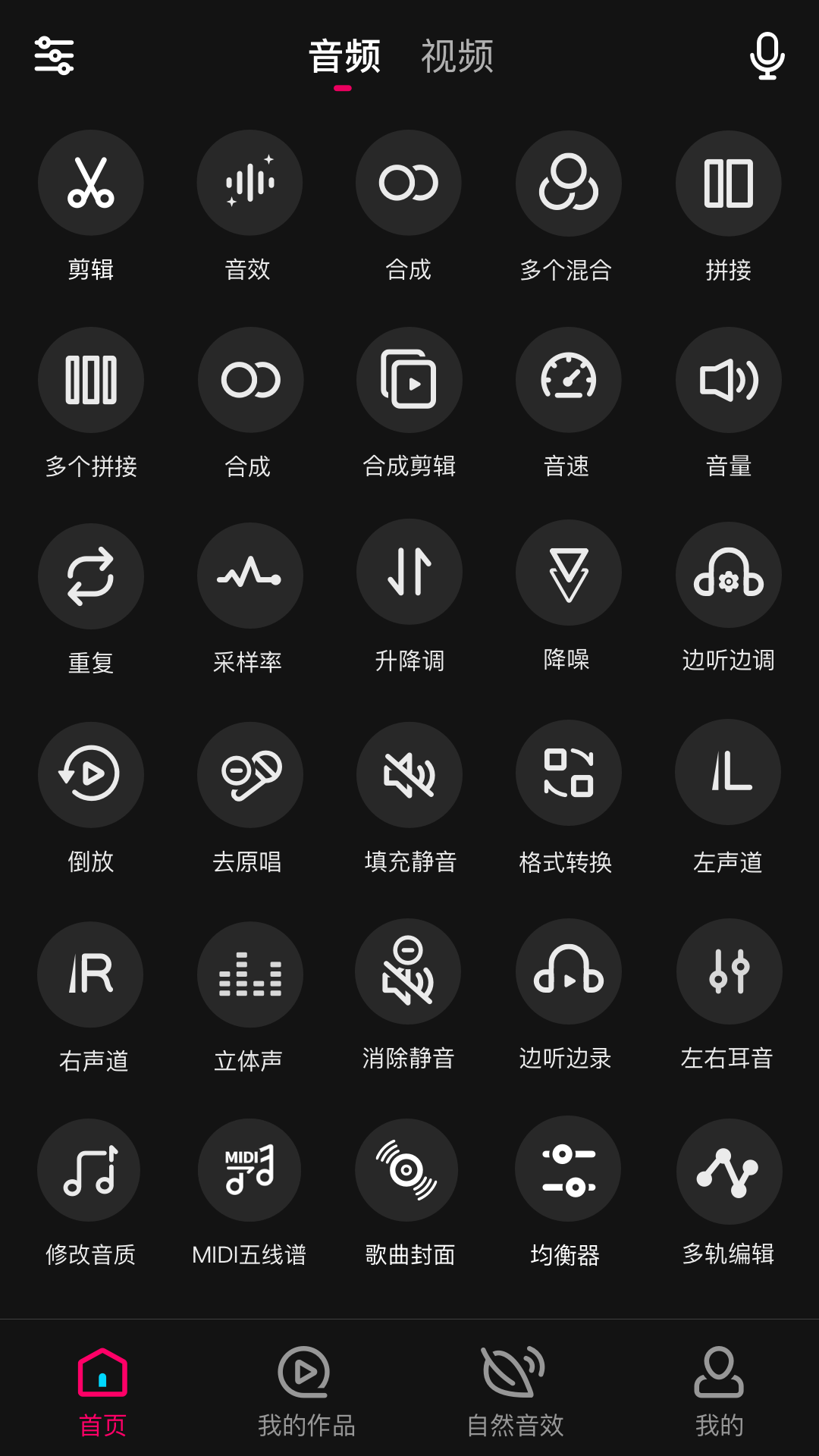Open the 音量 volume tool
The height and width of the screenshot is (1456, 819).
728,380
